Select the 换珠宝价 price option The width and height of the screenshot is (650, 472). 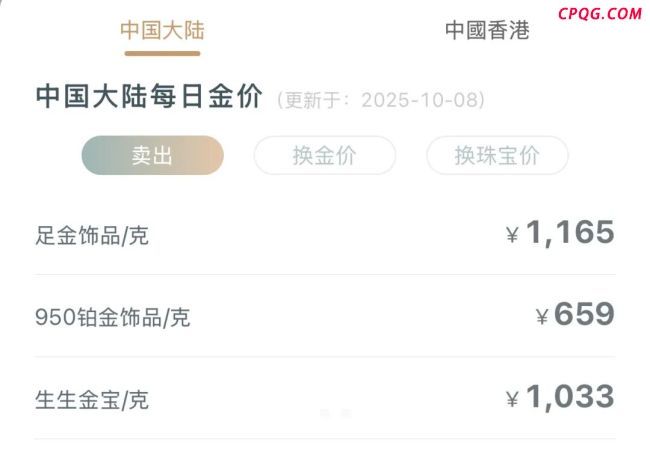click(497, 156)
